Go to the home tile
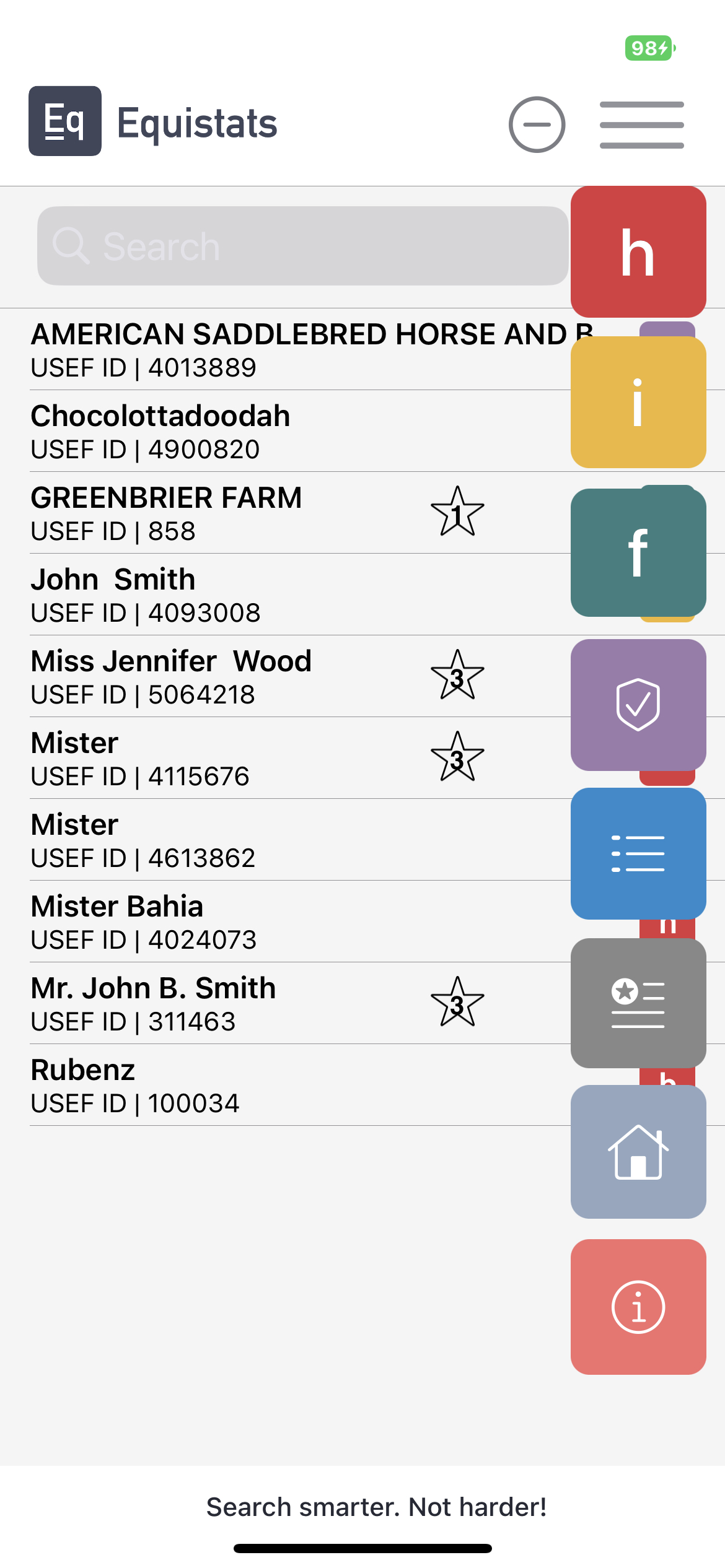This screenshot has width=725, height=1568. tap(638, 1152)
